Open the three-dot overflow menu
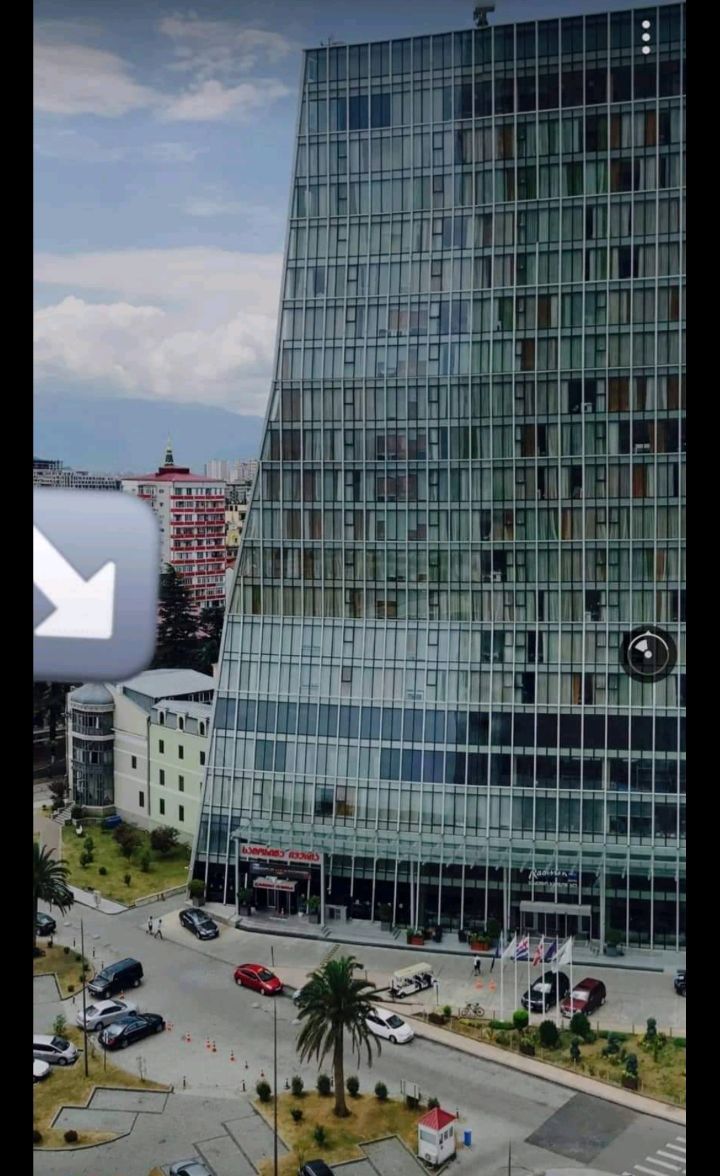This screenshot has width=720, height=1176. point(646,38)
